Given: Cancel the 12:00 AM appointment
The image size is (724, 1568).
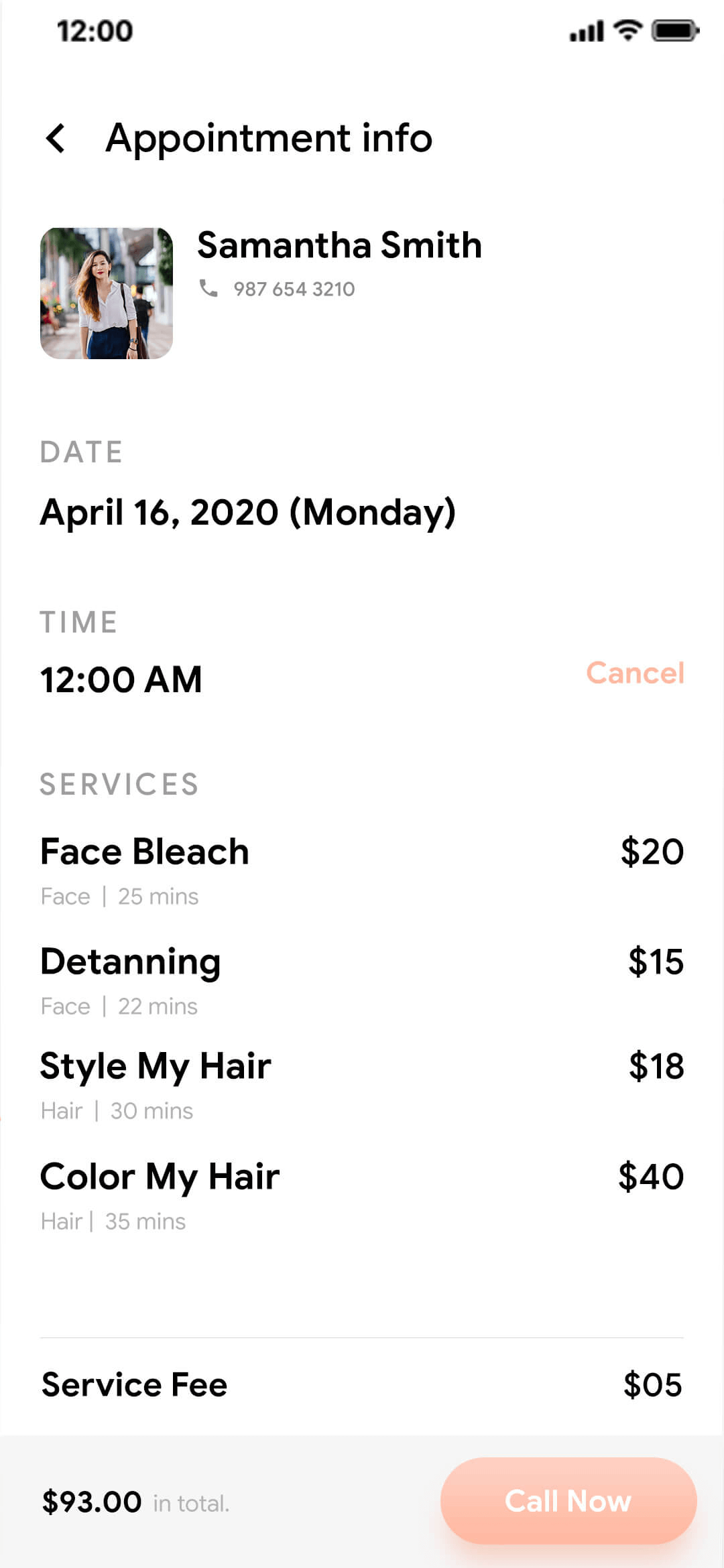Looking at the screenshot, I should click(x=635, y=673).
